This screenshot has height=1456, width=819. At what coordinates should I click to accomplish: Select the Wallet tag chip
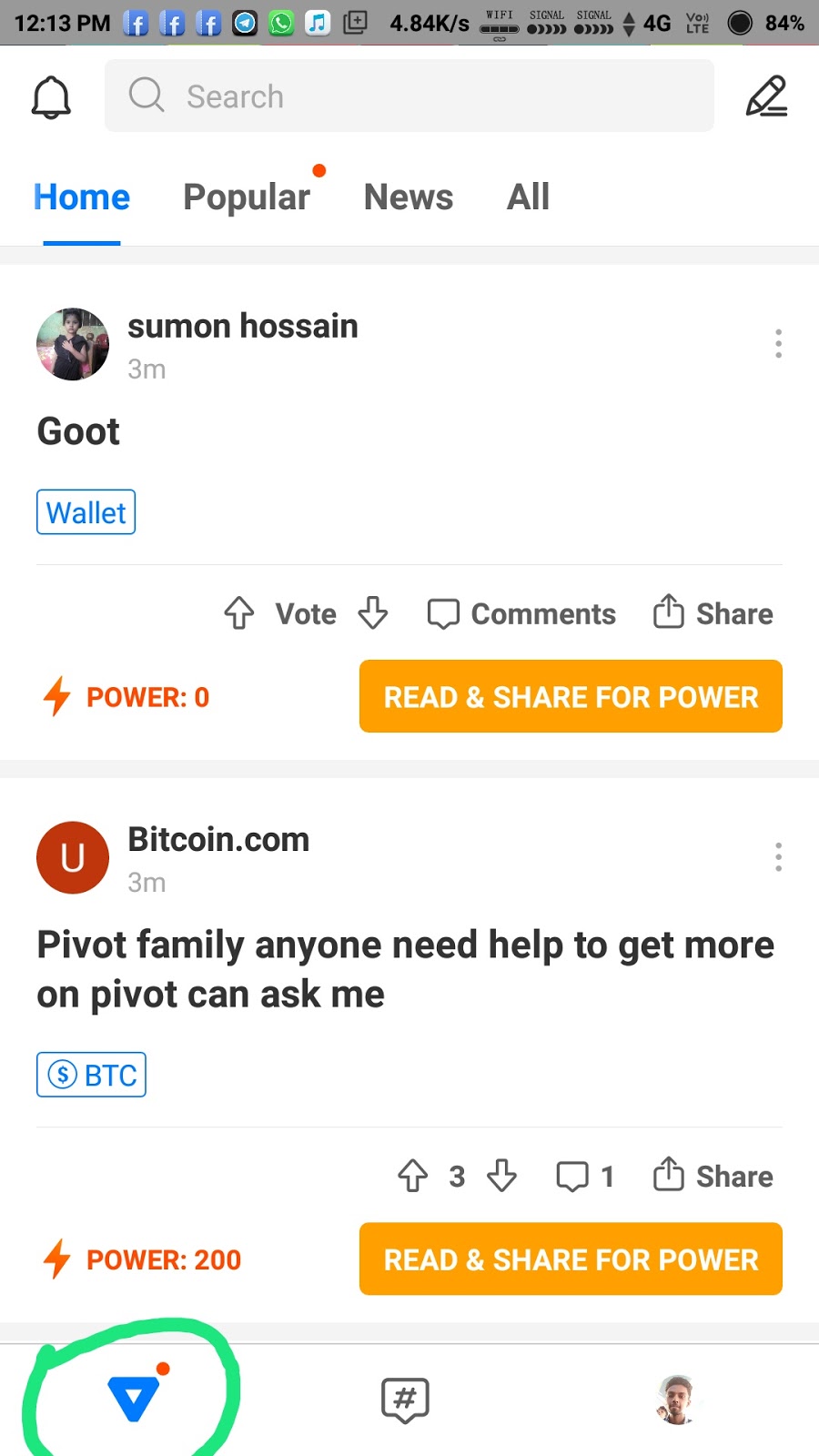86,512
